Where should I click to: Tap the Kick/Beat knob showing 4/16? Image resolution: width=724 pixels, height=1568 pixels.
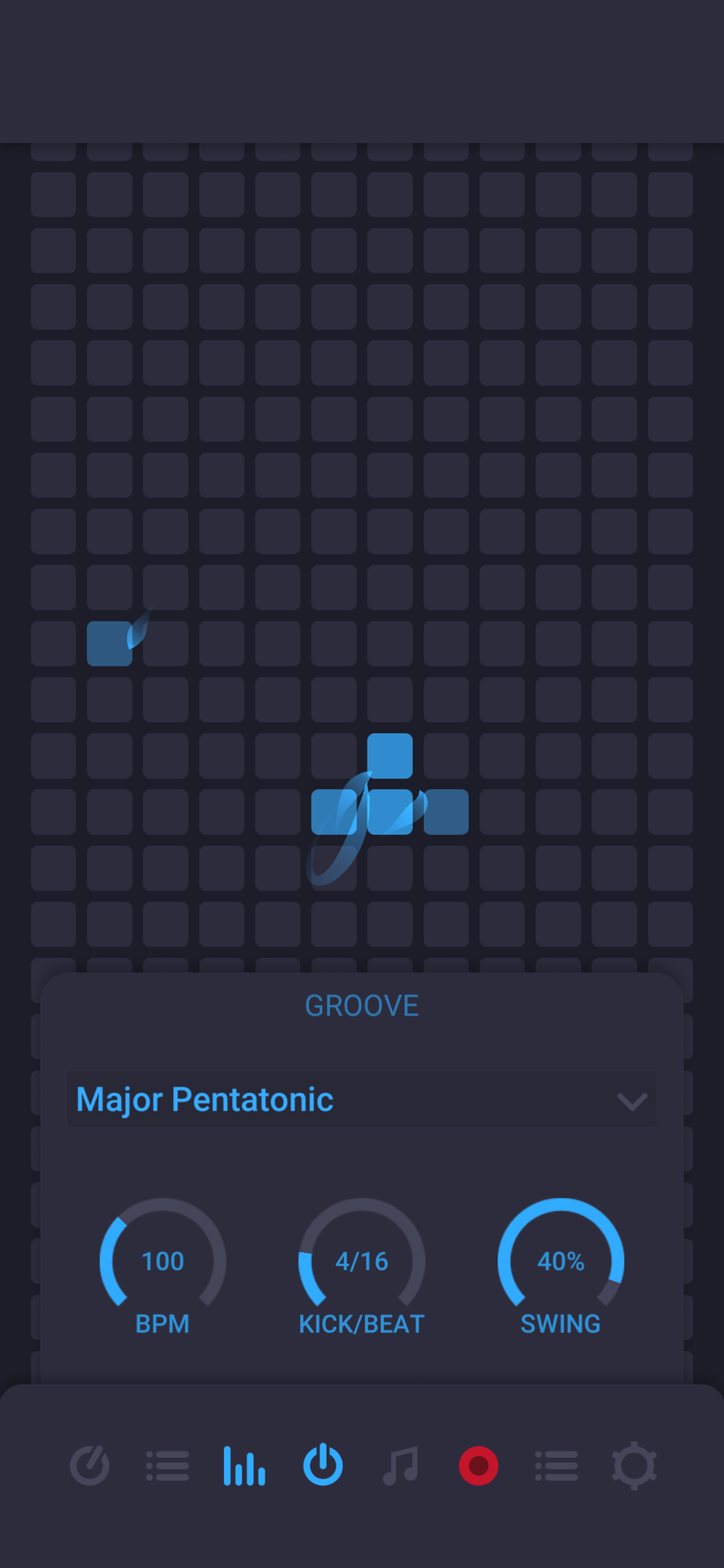pos(361,1261)
